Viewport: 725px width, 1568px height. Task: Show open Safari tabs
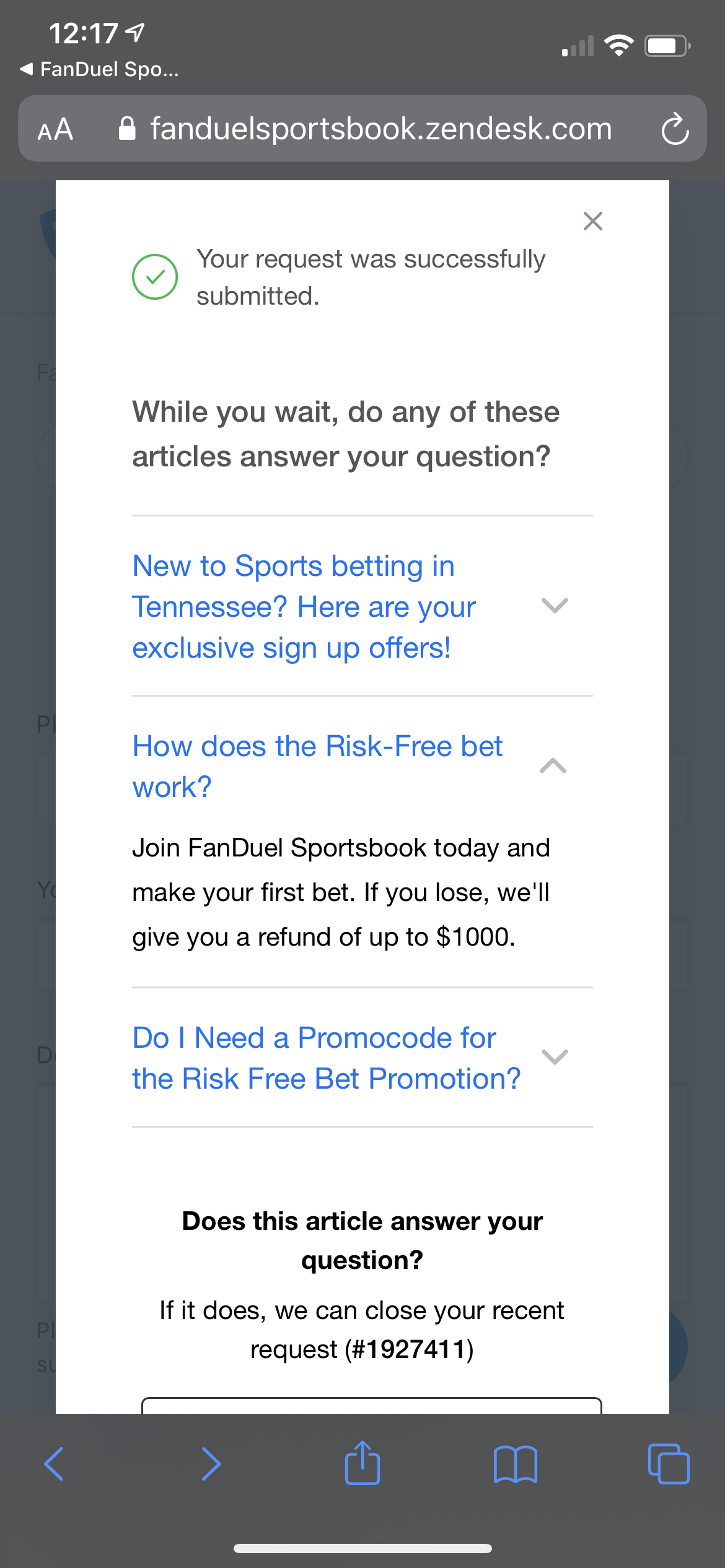point(669,1464)
